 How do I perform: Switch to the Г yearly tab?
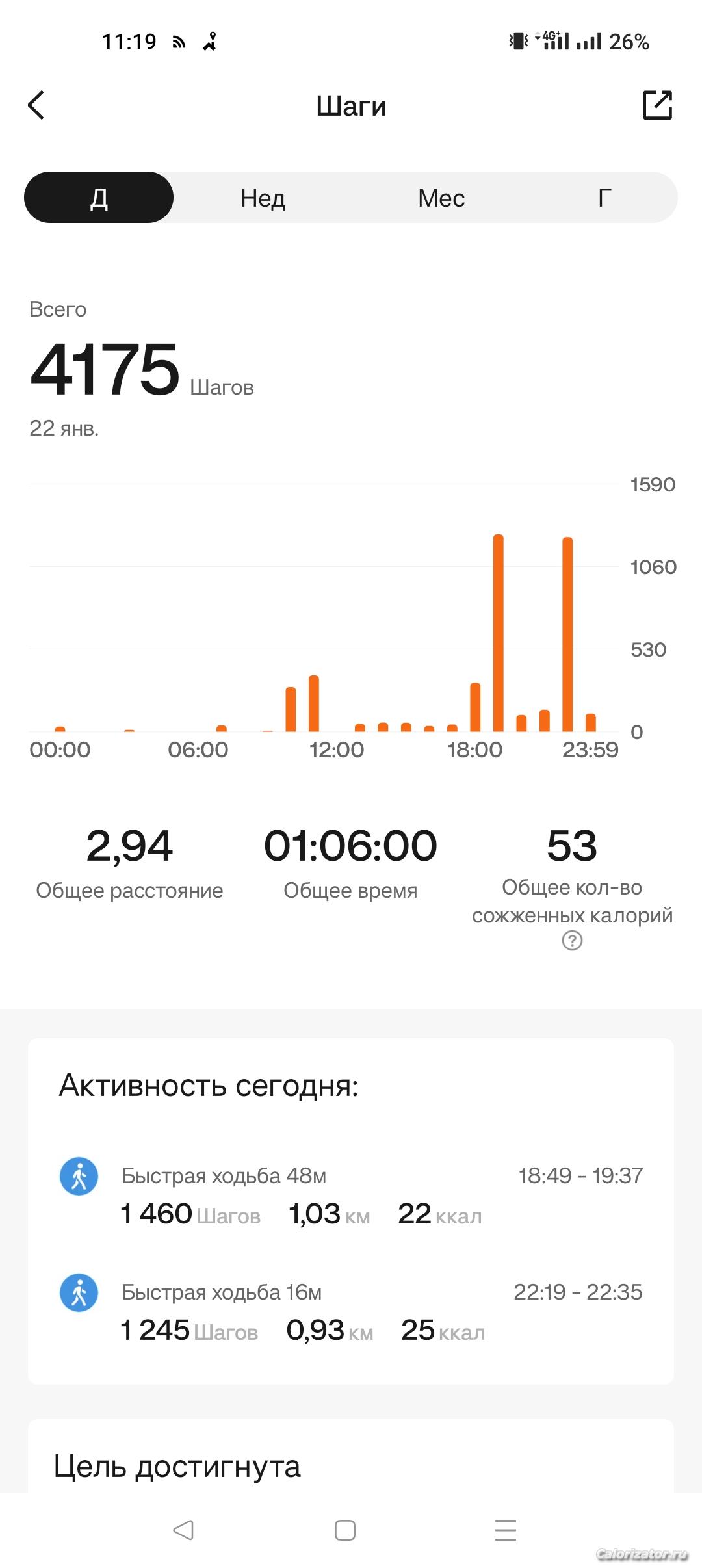604,198
